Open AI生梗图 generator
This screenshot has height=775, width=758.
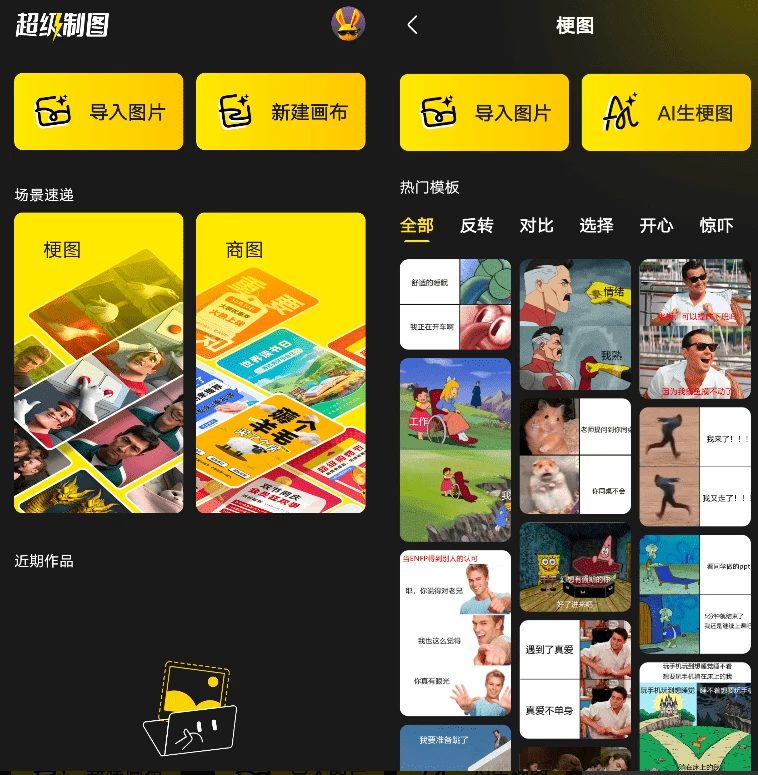[x=666, y=113]
